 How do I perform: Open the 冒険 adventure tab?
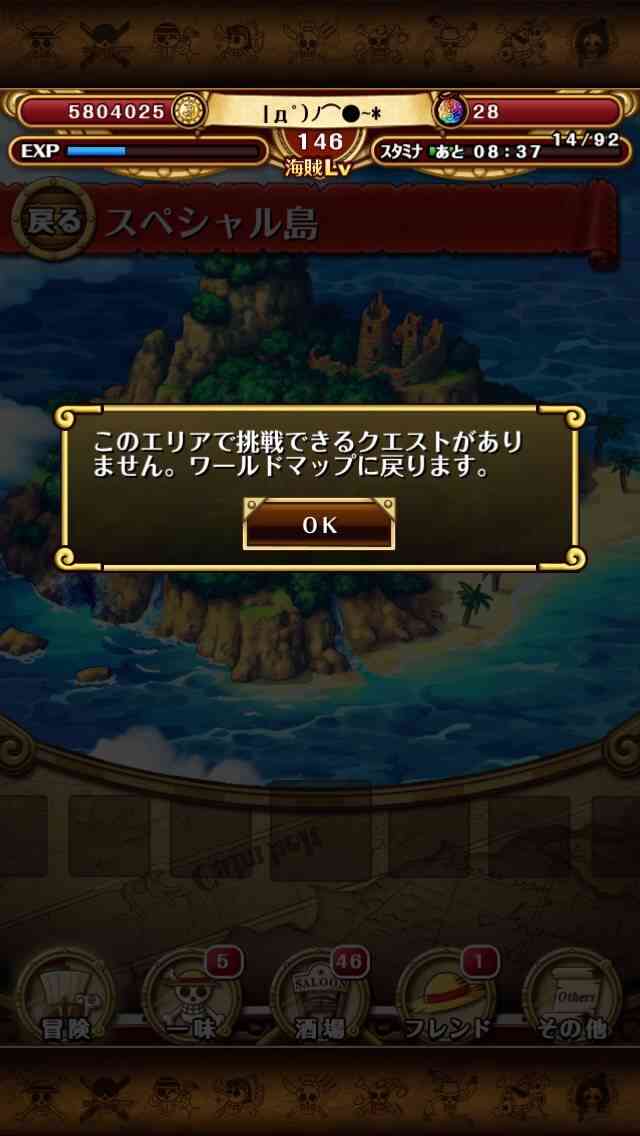pyautogui.click(x=65, y=994)
